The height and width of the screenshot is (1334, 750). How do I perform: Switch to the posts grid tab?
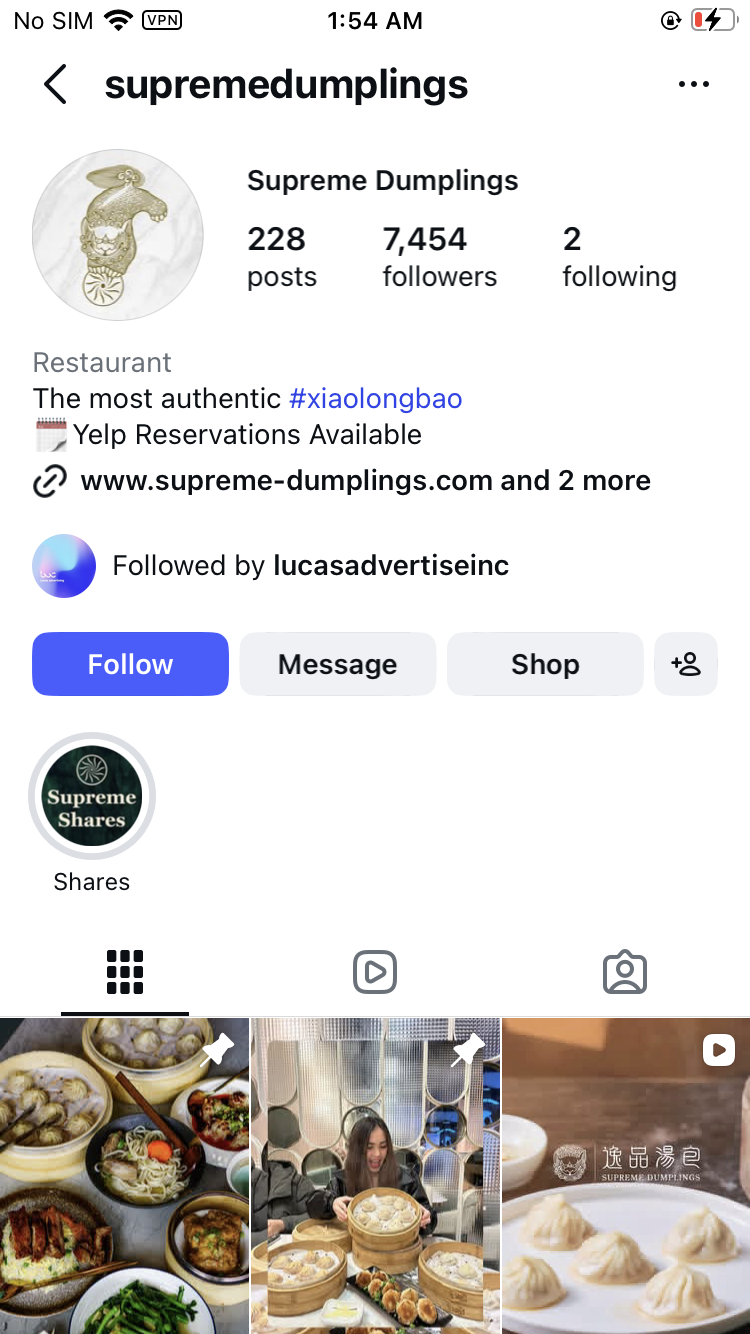[125, 971]
